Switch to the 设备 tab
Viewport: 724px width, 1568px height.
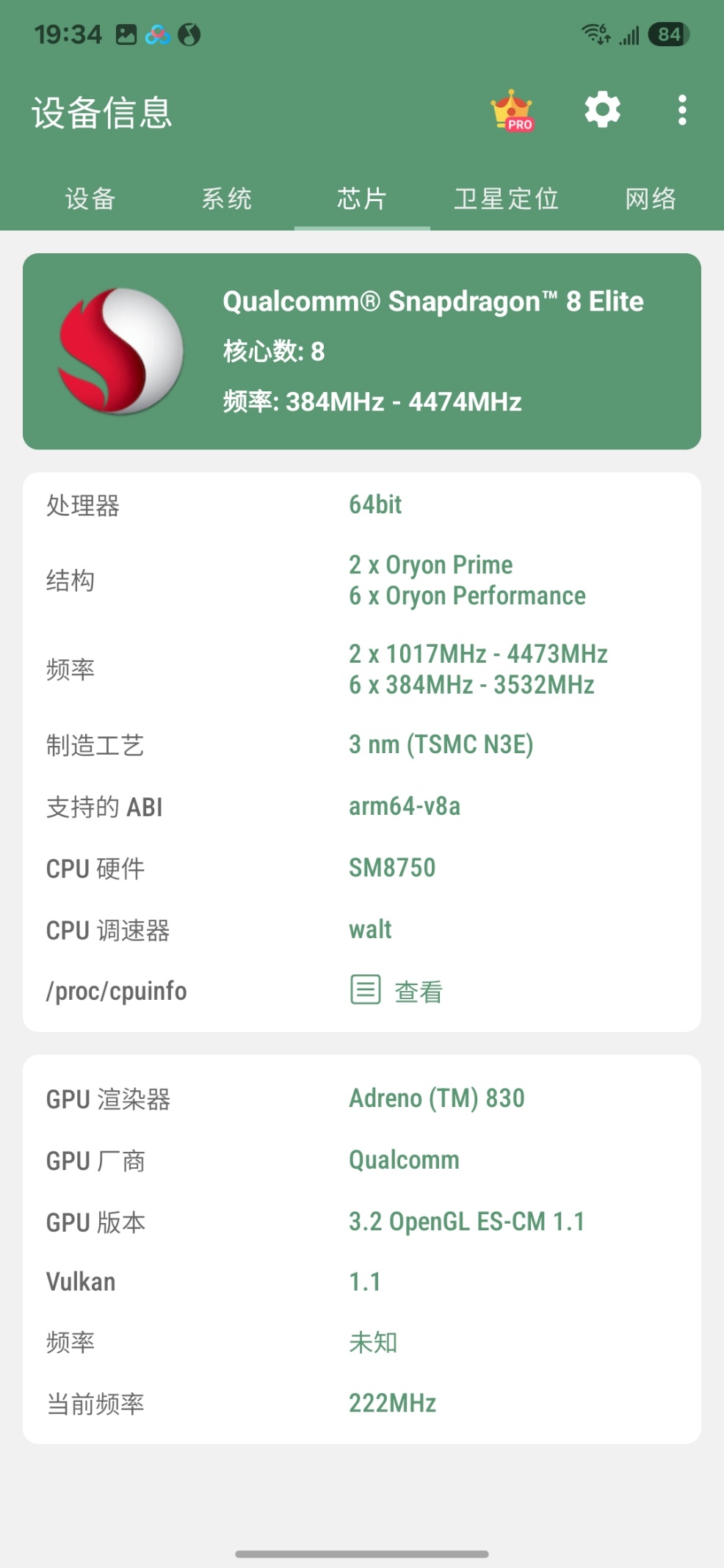[90, 199]
